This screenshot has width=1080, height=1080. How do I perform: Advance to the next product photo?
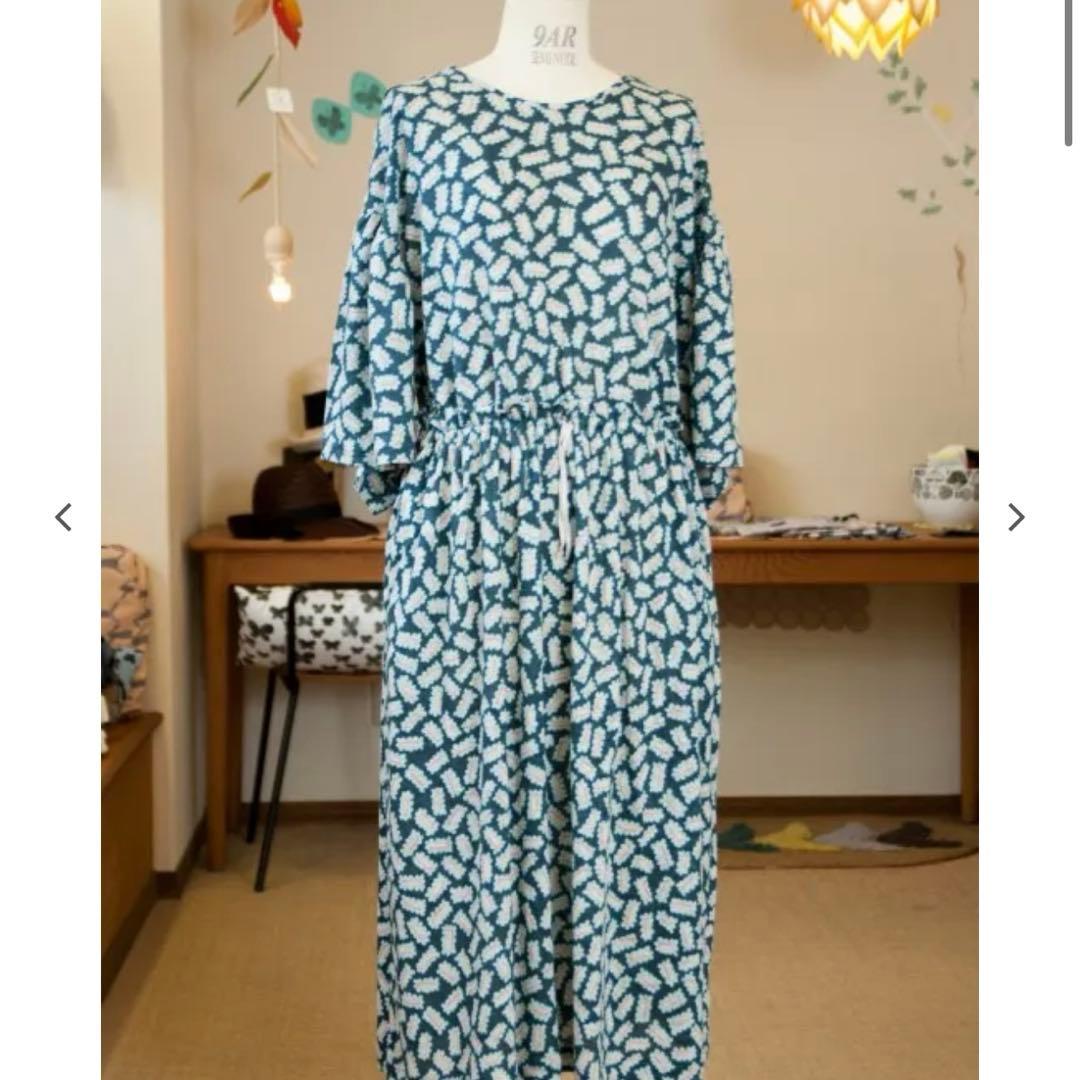tap(1016, 517)
